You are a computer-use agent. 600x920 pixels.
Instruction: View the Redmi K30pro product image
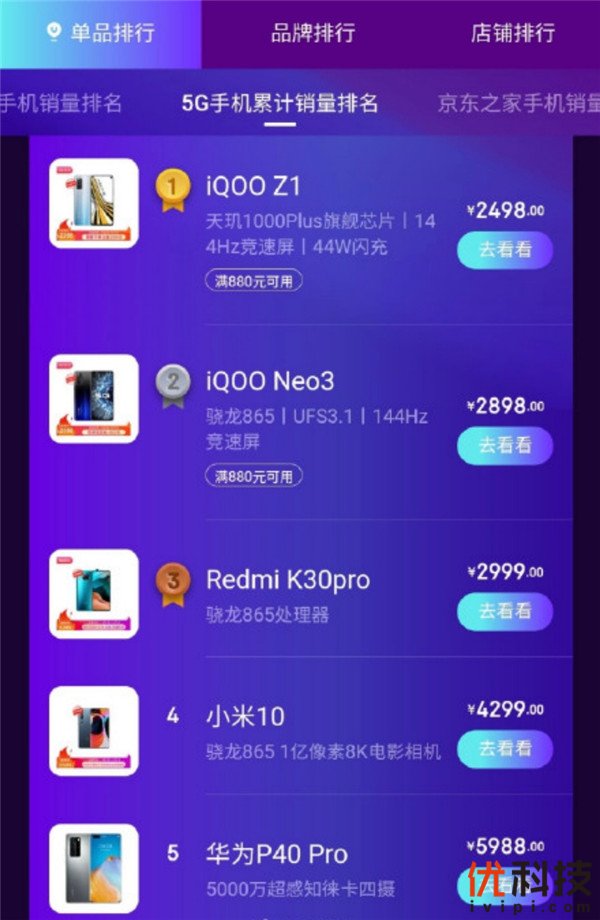point(94,593)
